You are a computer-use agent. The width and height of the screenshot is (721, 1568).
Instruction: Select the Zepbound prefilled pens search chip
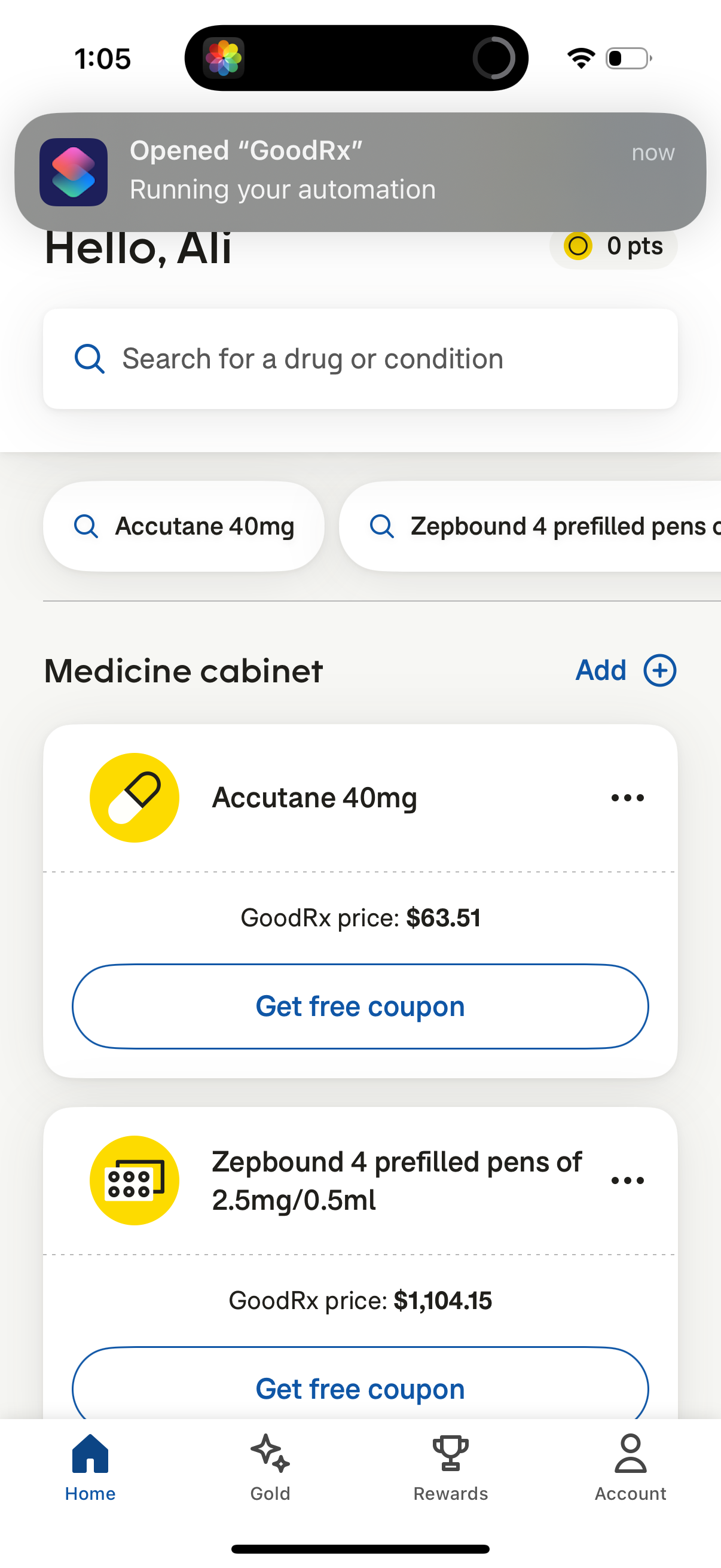click(x=536, y=526)
